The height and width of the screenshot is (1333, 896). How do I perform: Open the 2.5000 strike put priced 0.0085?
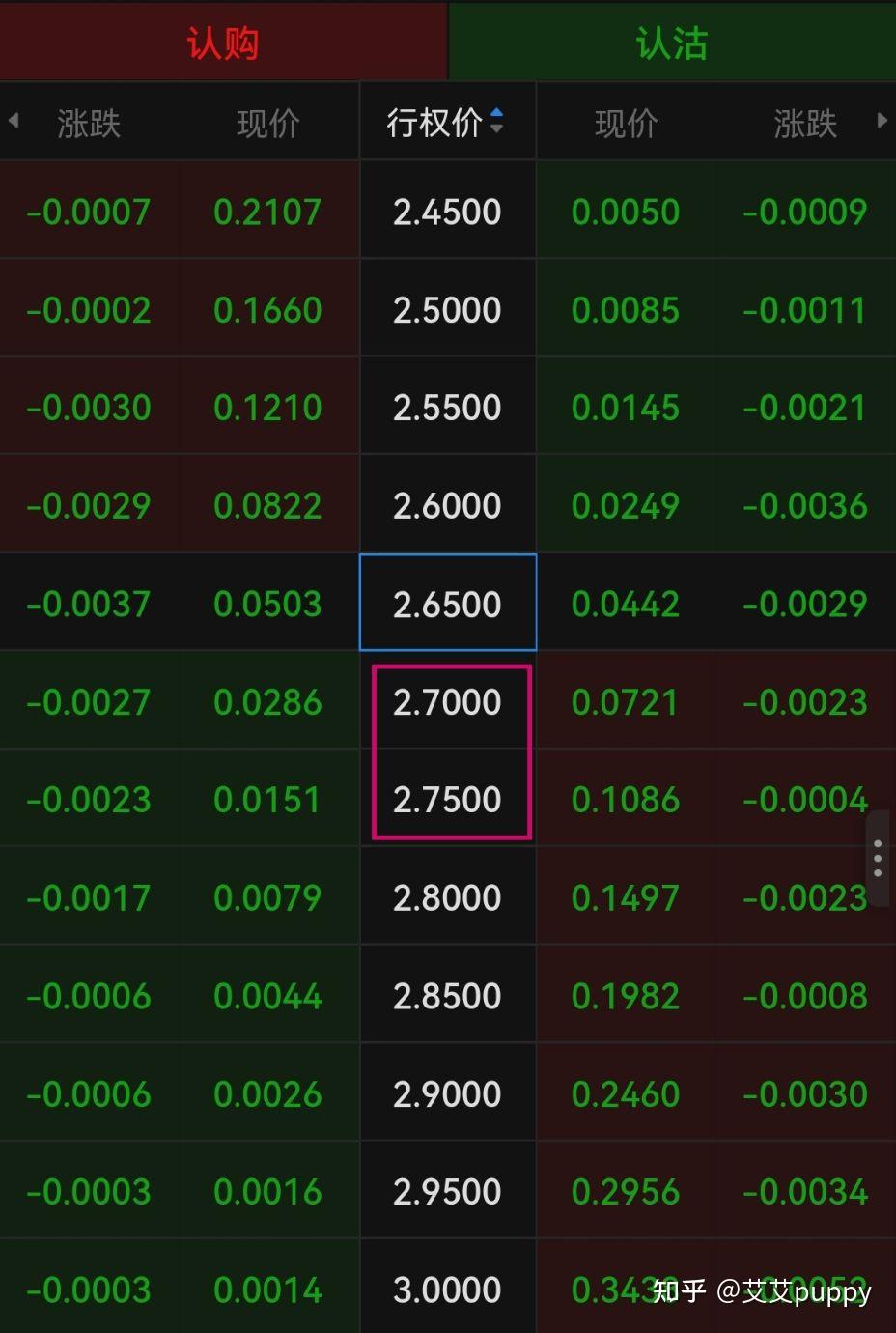click(x=626, y=310)
